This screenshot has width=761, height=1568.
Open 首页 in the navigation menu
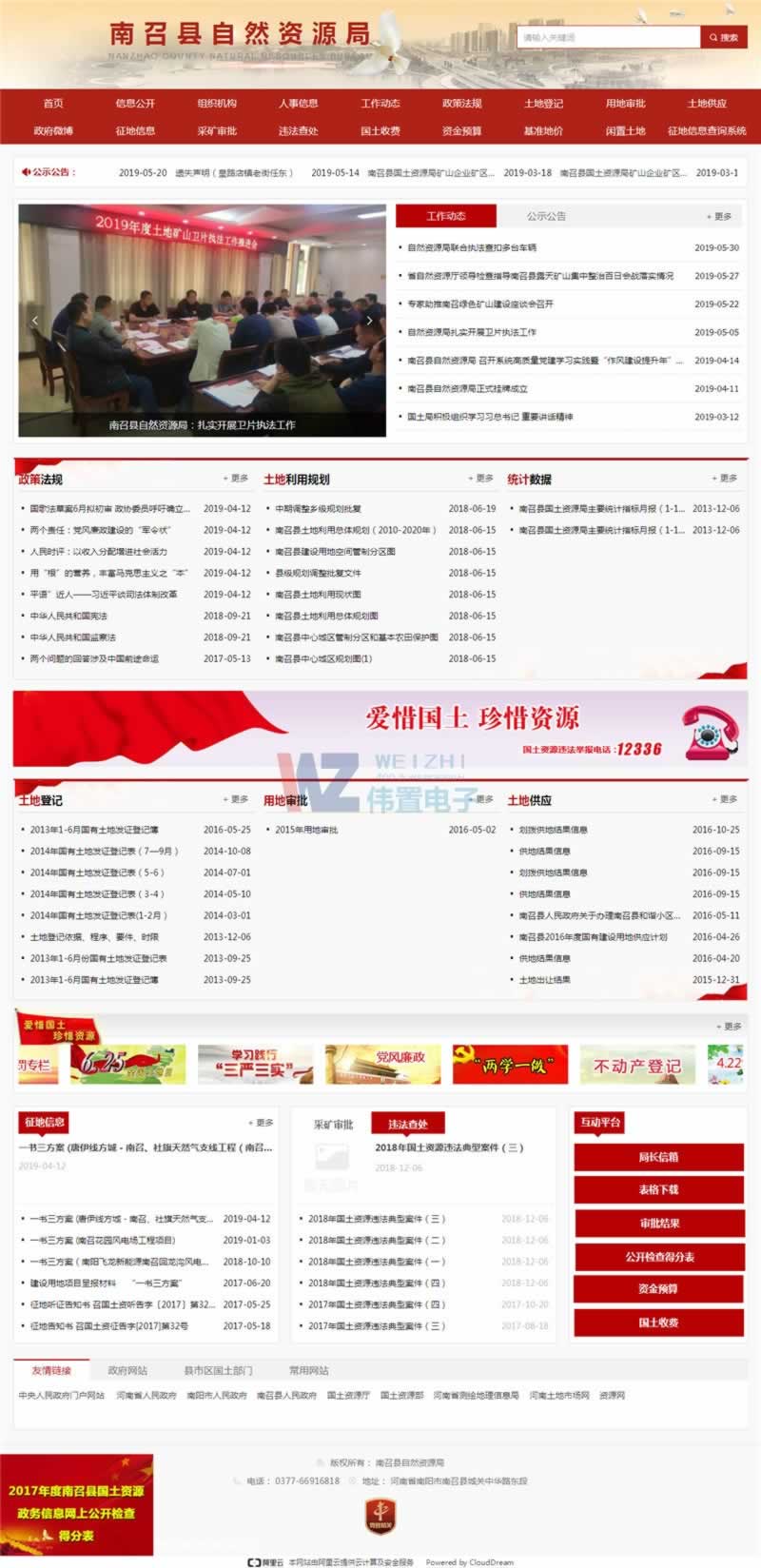(53, 103)
